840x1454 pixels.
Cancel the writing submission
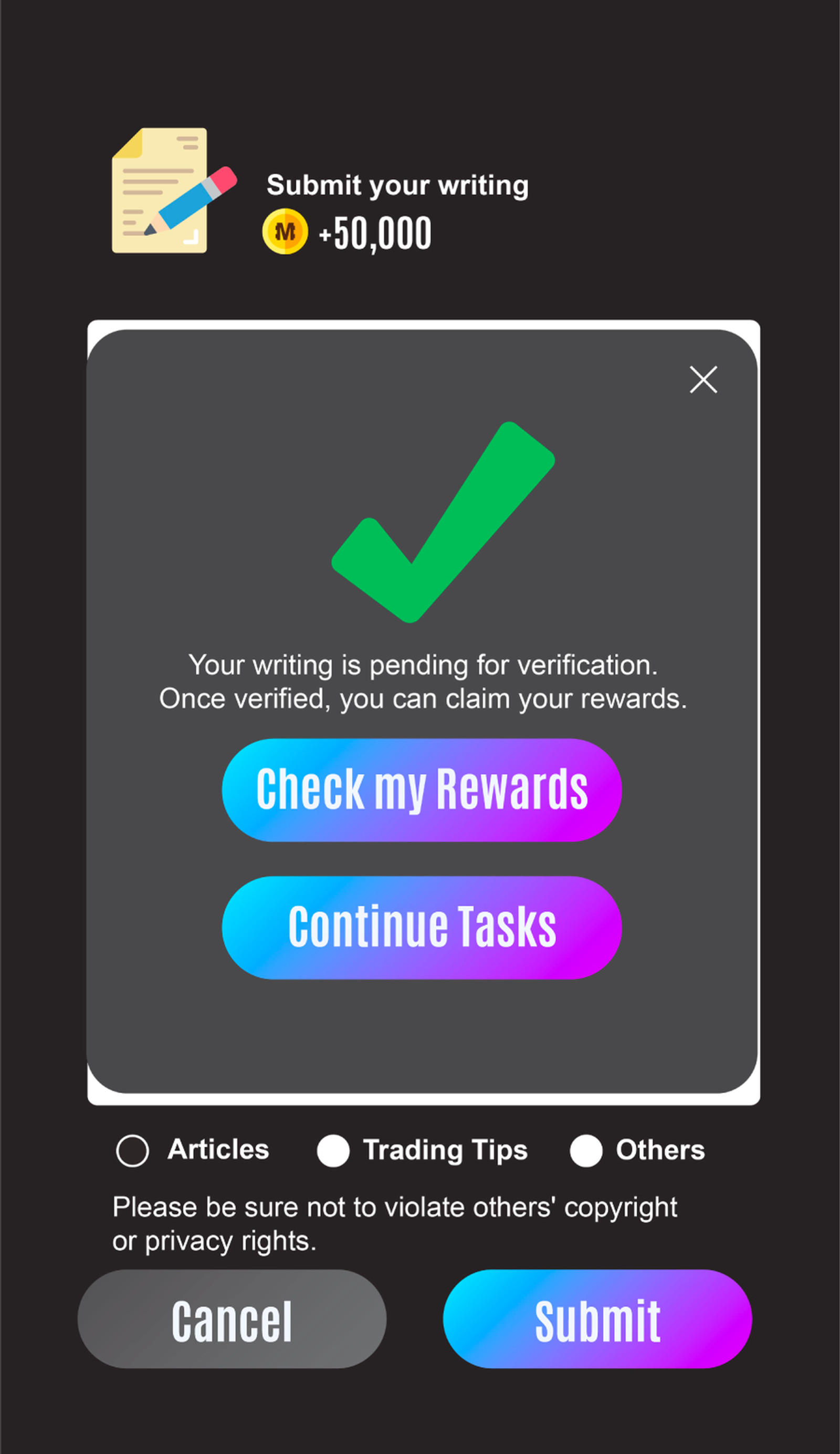[232, 1318]
